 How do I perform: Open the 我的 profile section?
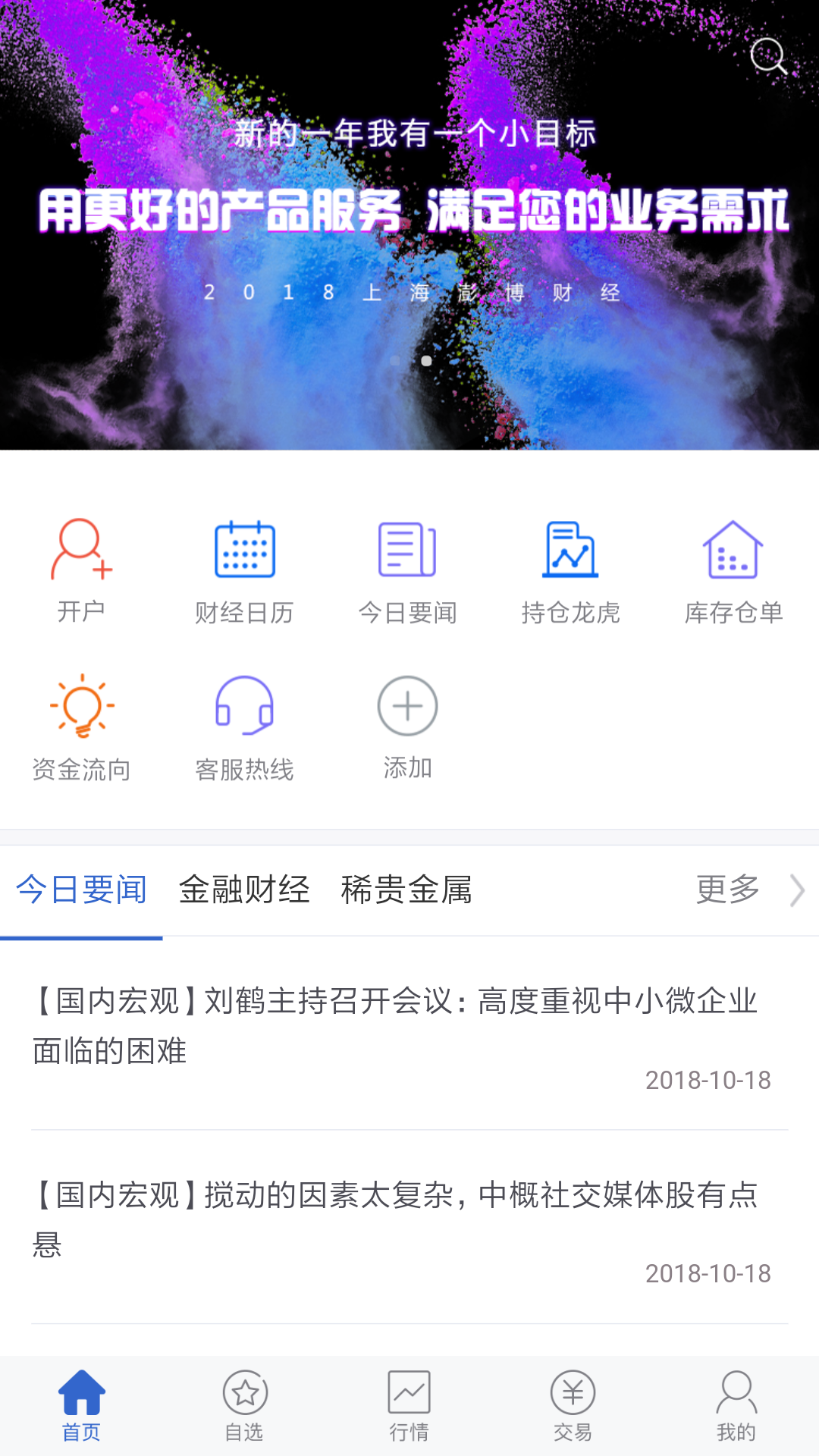point(734,1407)
